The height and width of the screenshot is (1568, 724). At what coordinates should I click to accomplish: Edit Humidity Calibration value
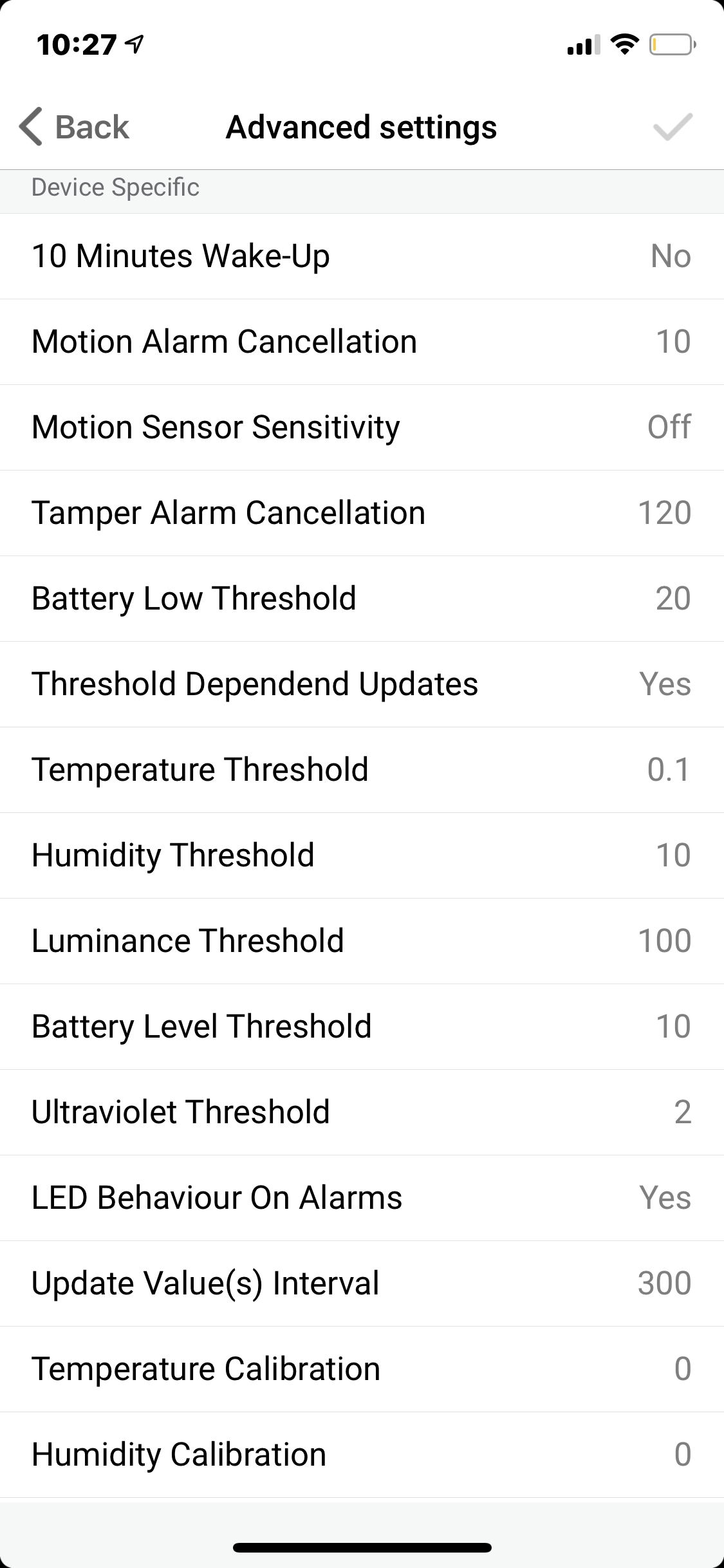pyautogui.click(x=362, y=1455)
